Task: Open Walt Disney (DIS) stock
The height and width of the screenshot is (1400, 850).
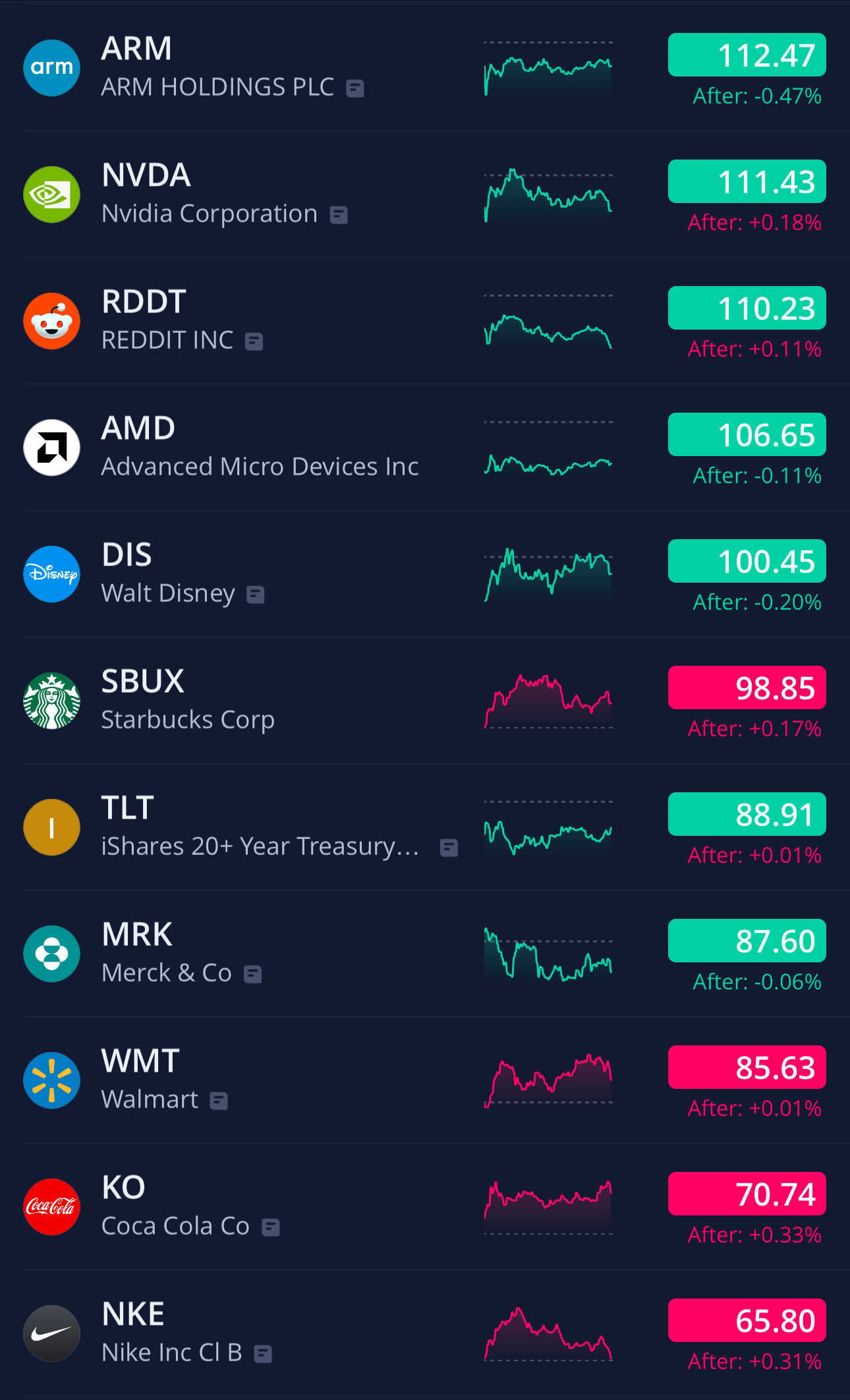Action: 425,574
